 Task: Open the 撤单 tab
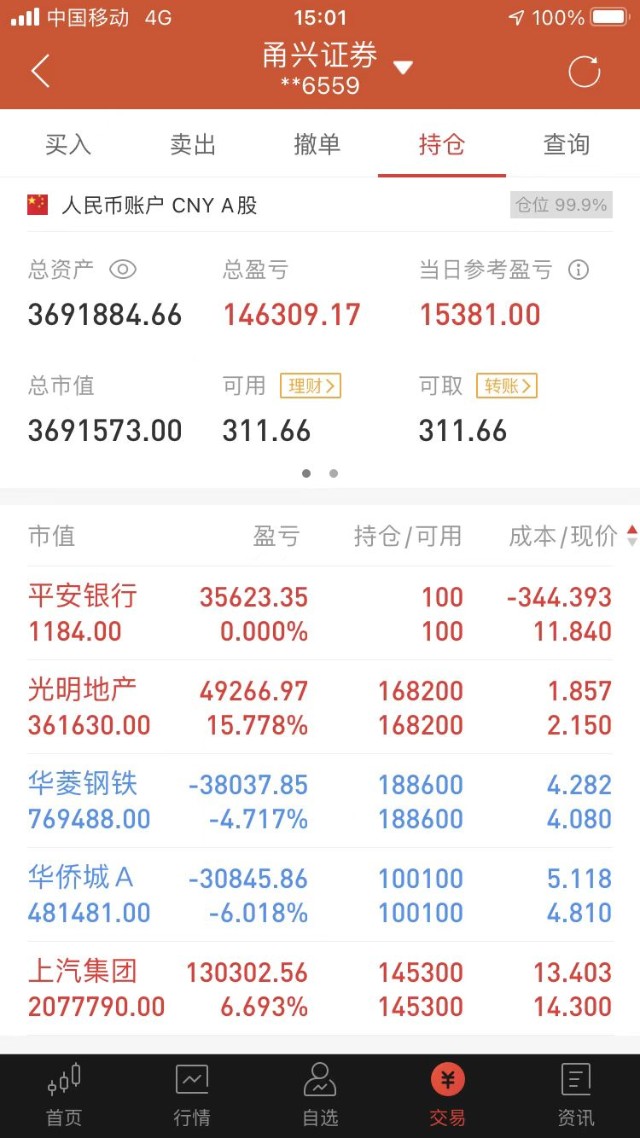(x=317, y=144)
